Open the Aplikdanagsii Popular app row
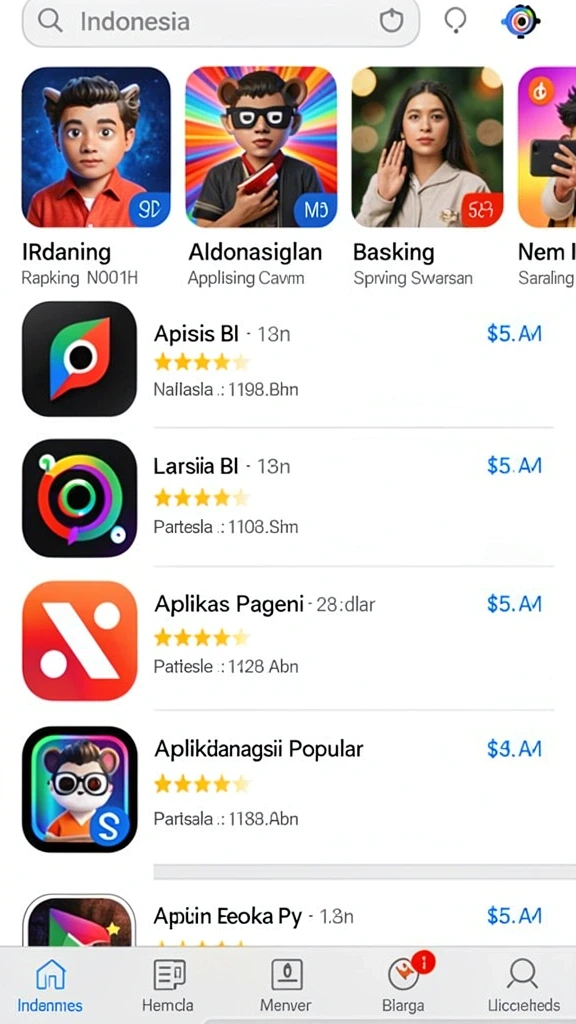 point(288,789)
